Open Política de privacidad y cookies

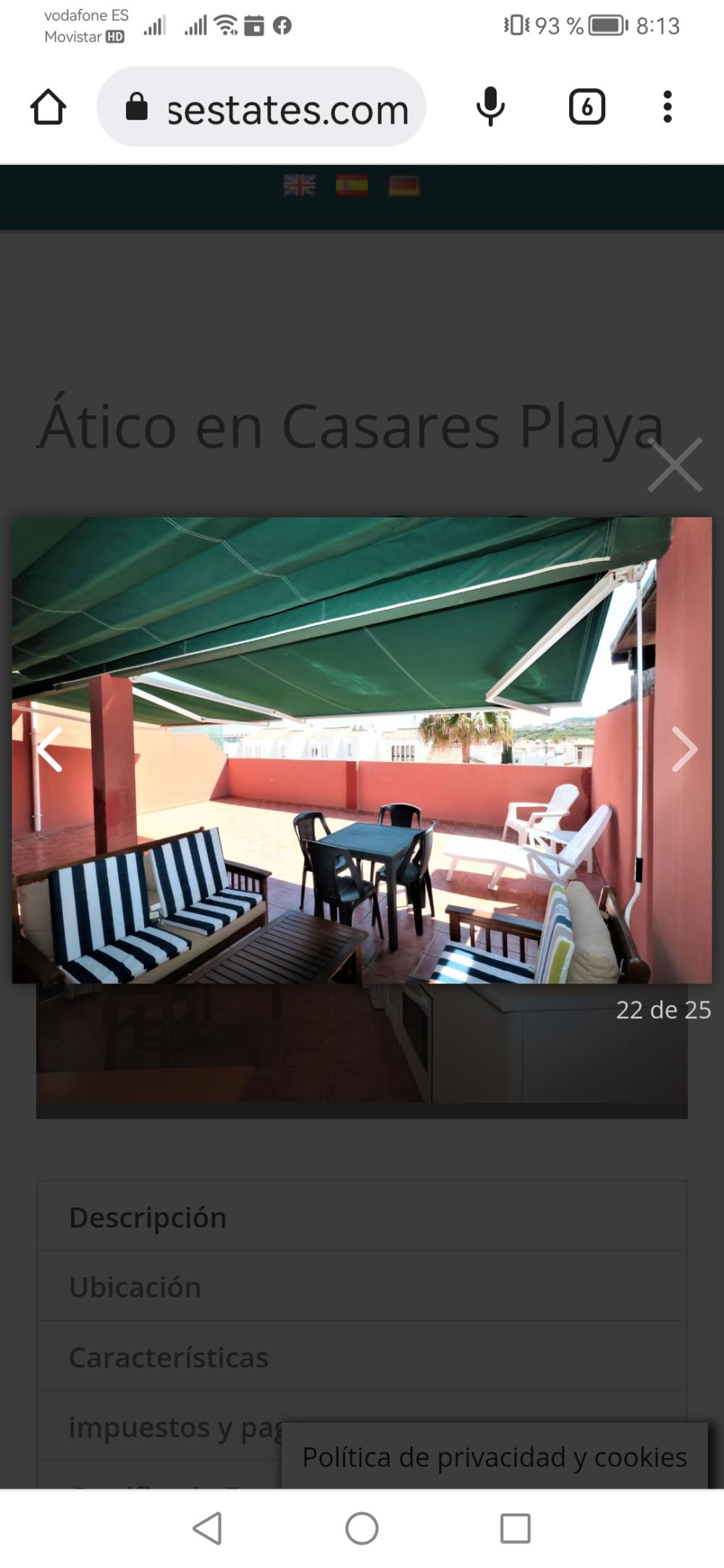[x=494, y=1457]
